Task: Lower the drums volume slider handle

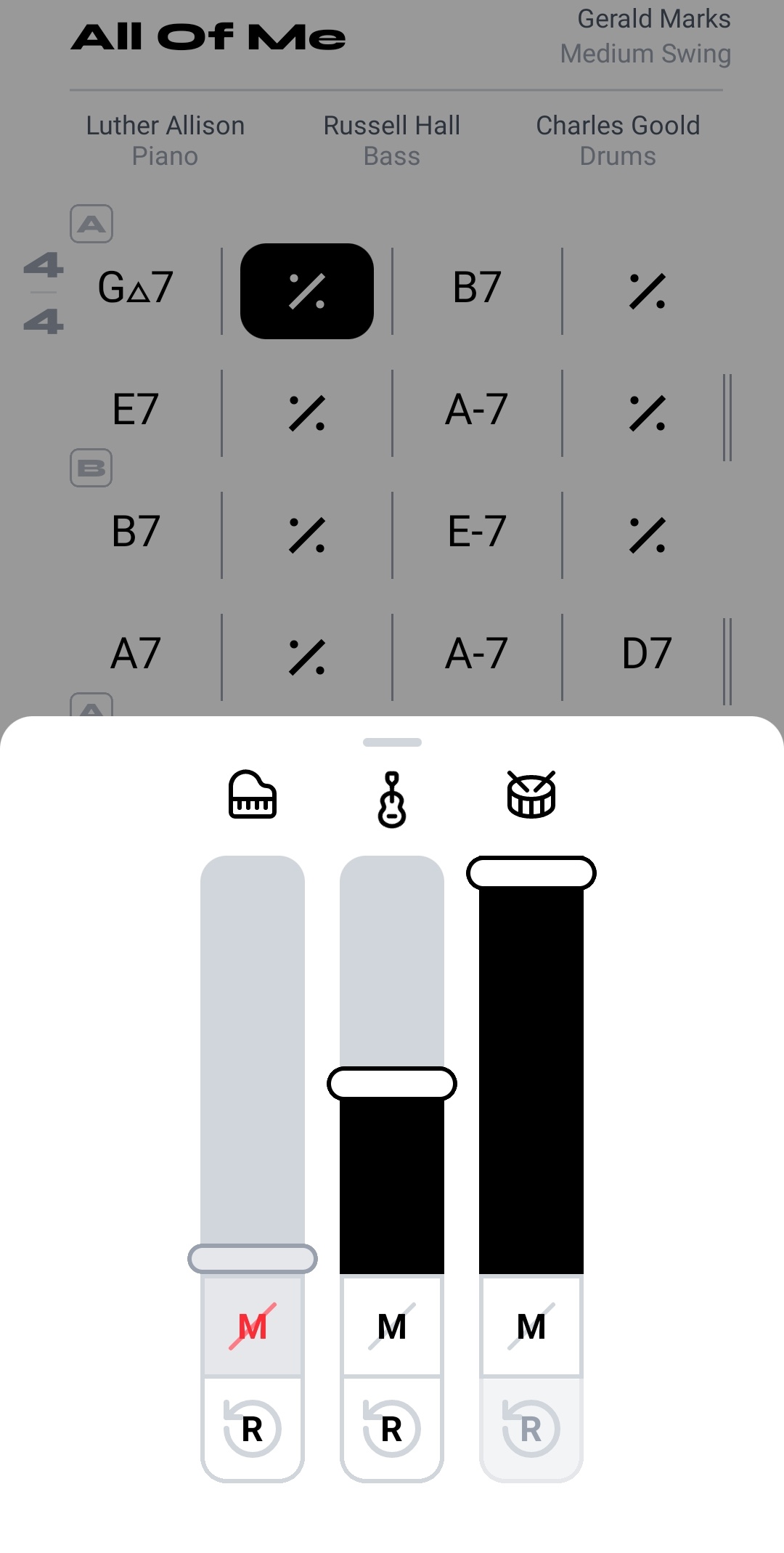Action: (531, 871)
